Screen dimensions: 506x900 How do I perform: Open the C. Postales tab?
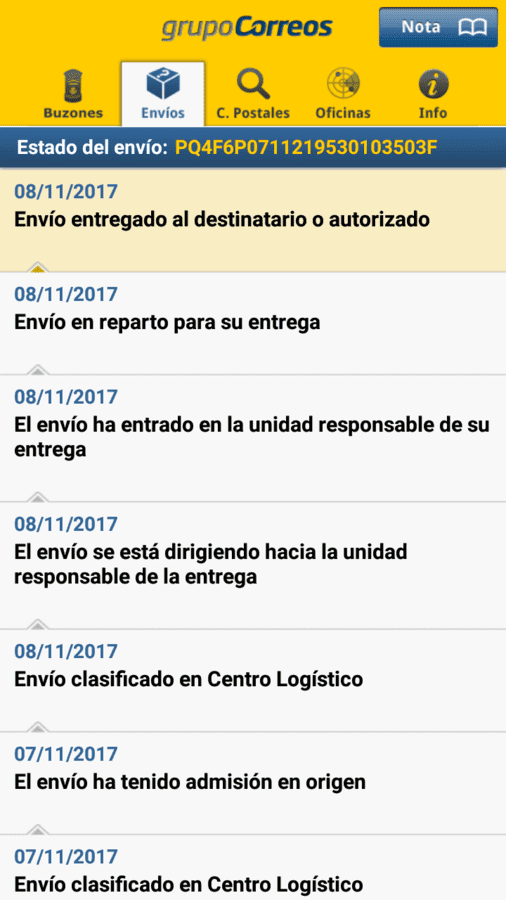click(x=253, y=94)
